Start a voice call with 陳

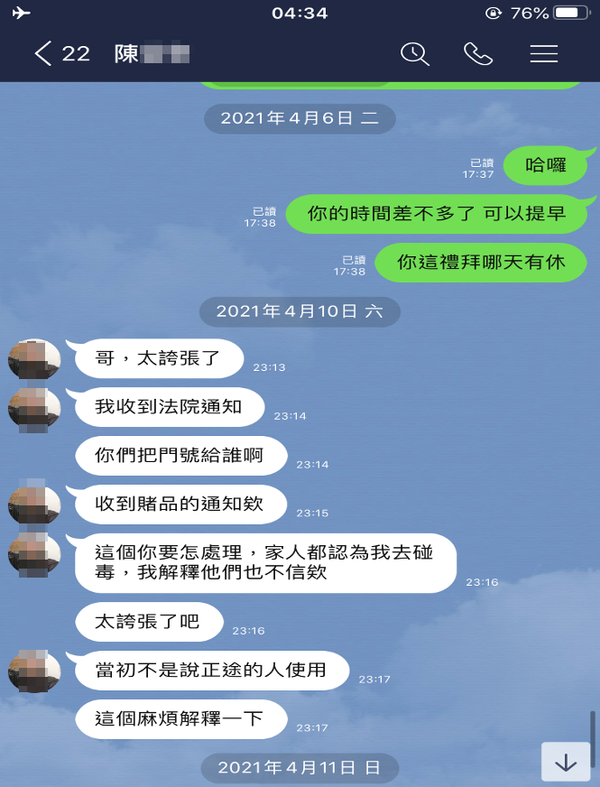pyautogui.click(x=478, y=54)
